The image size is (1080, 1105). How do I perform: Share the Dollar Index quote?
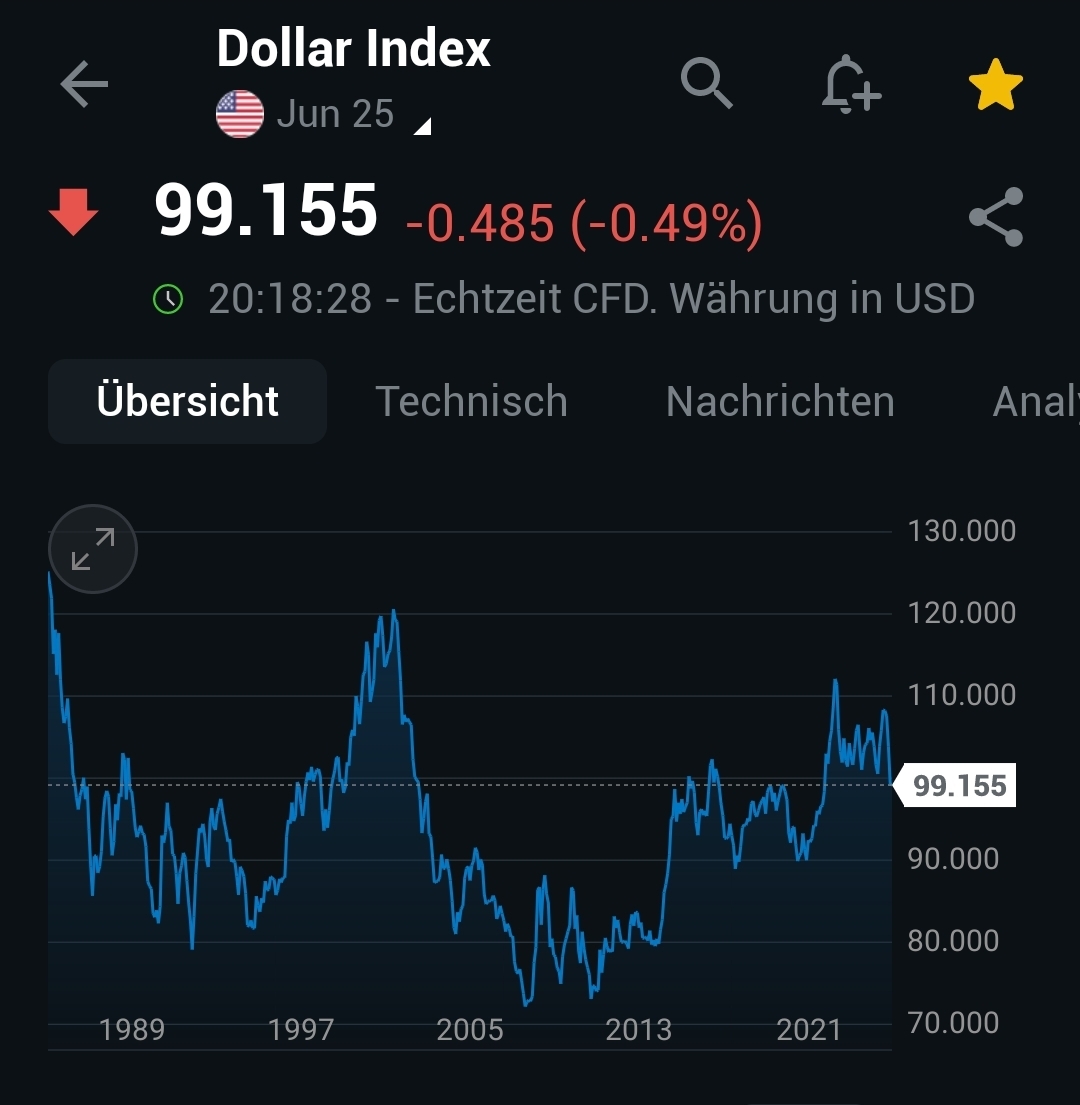click(x=996, y=217)
